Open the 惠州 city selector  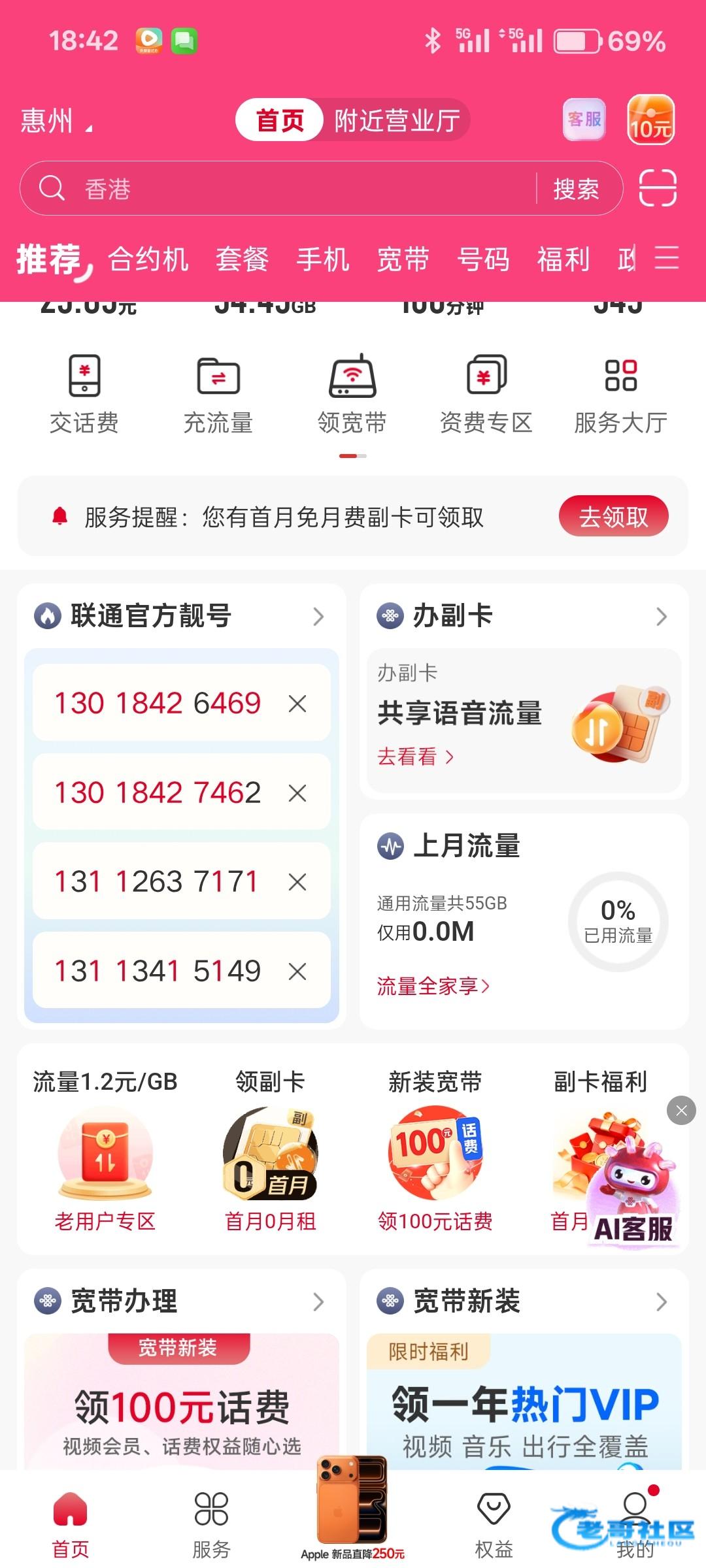point(56,122)
